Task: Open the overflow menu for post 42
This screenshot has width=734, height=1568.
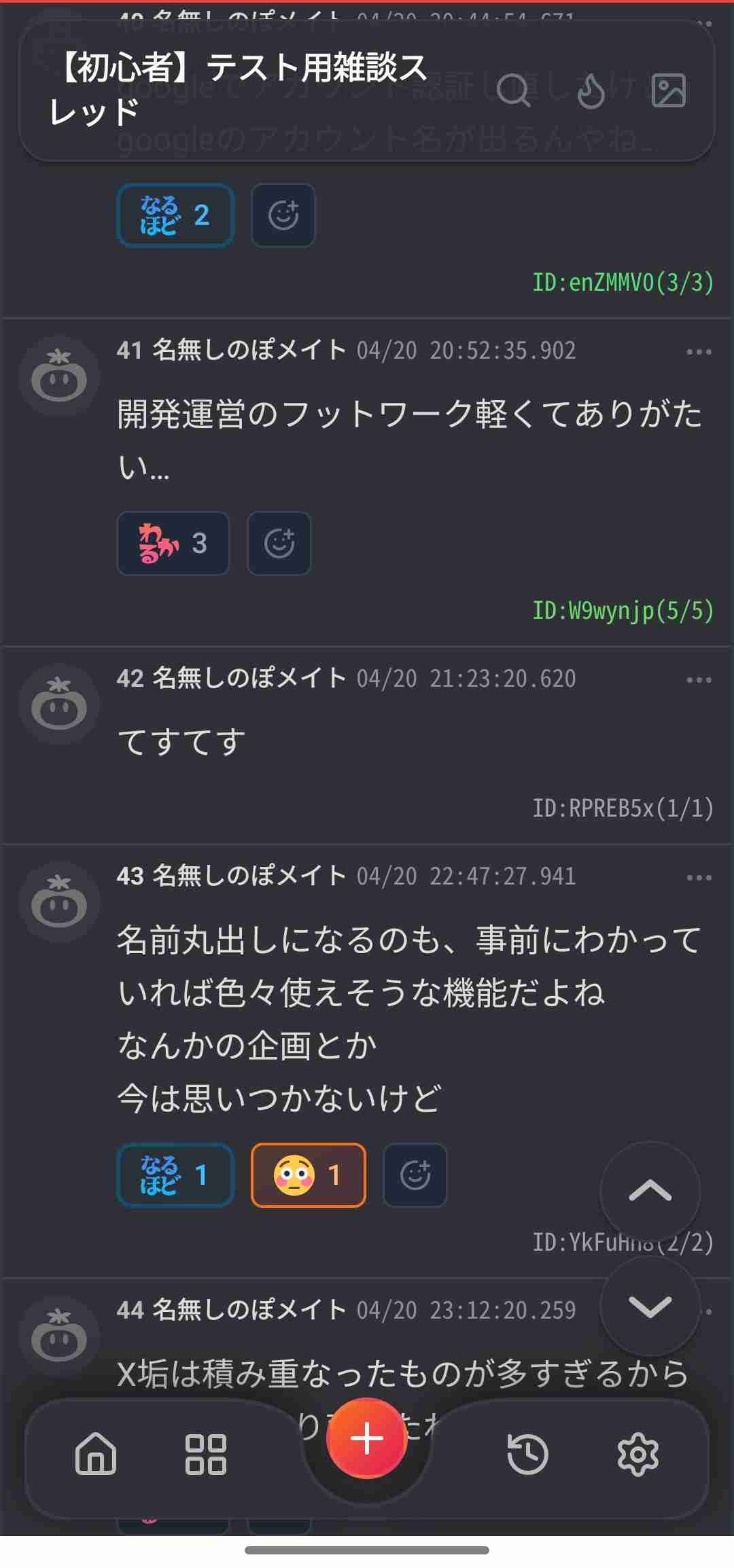Action: [698, 680]
